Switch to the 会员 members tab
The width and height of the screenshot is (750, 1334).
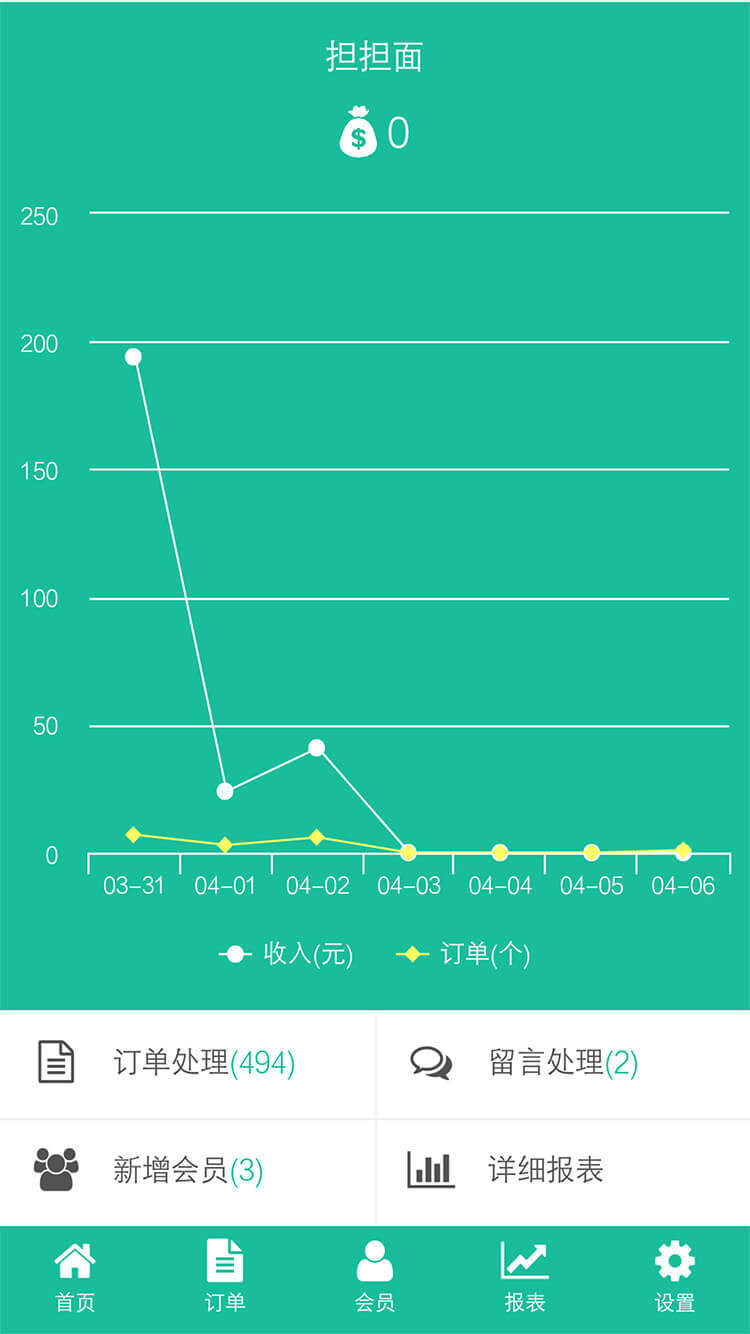(375, 1277)
